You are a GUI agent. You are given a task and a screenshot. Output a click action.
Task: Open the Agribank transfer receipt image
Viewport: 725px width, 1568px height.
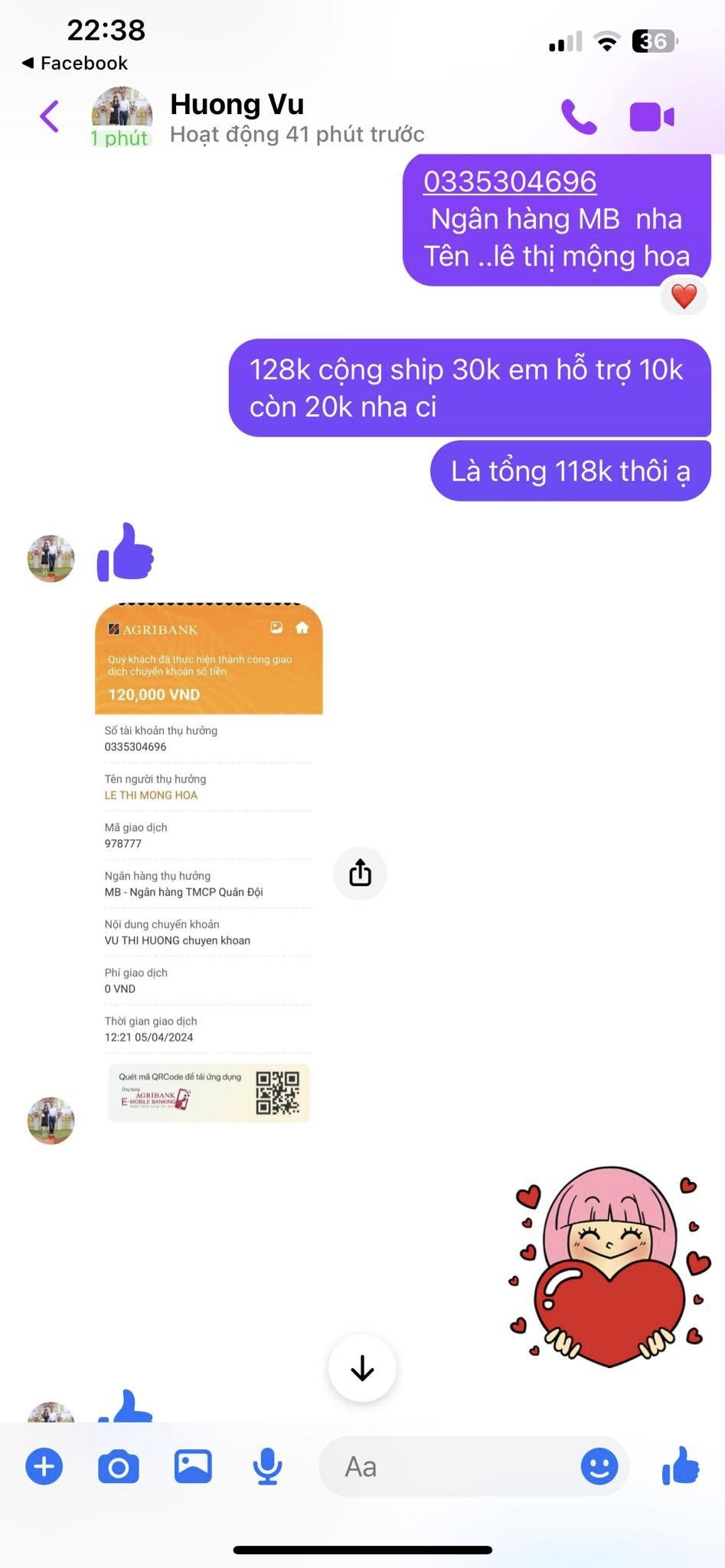pos(208,863)
